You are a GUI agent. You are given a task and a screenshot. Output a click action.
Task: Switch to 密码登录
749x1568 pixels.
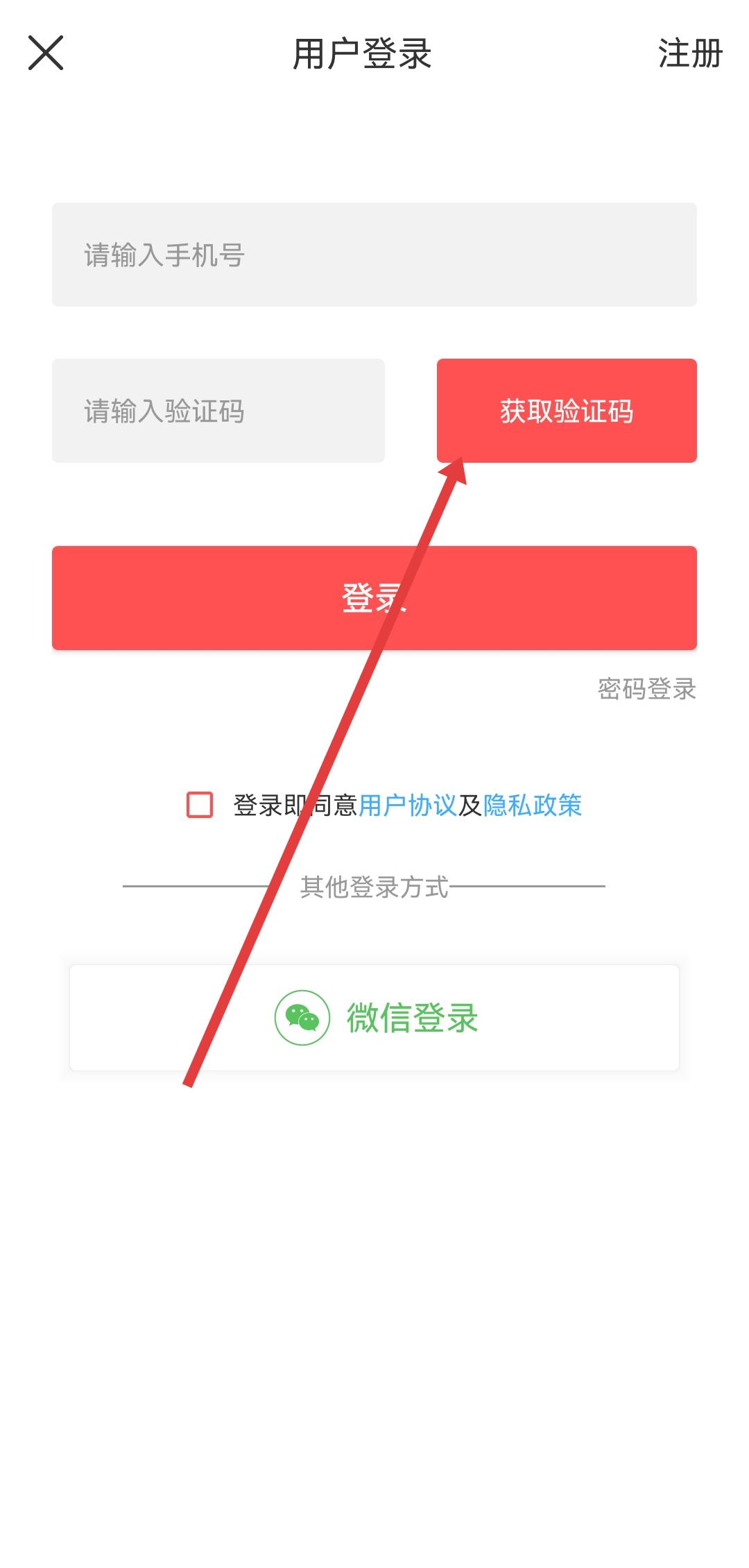tap(646, 689)
